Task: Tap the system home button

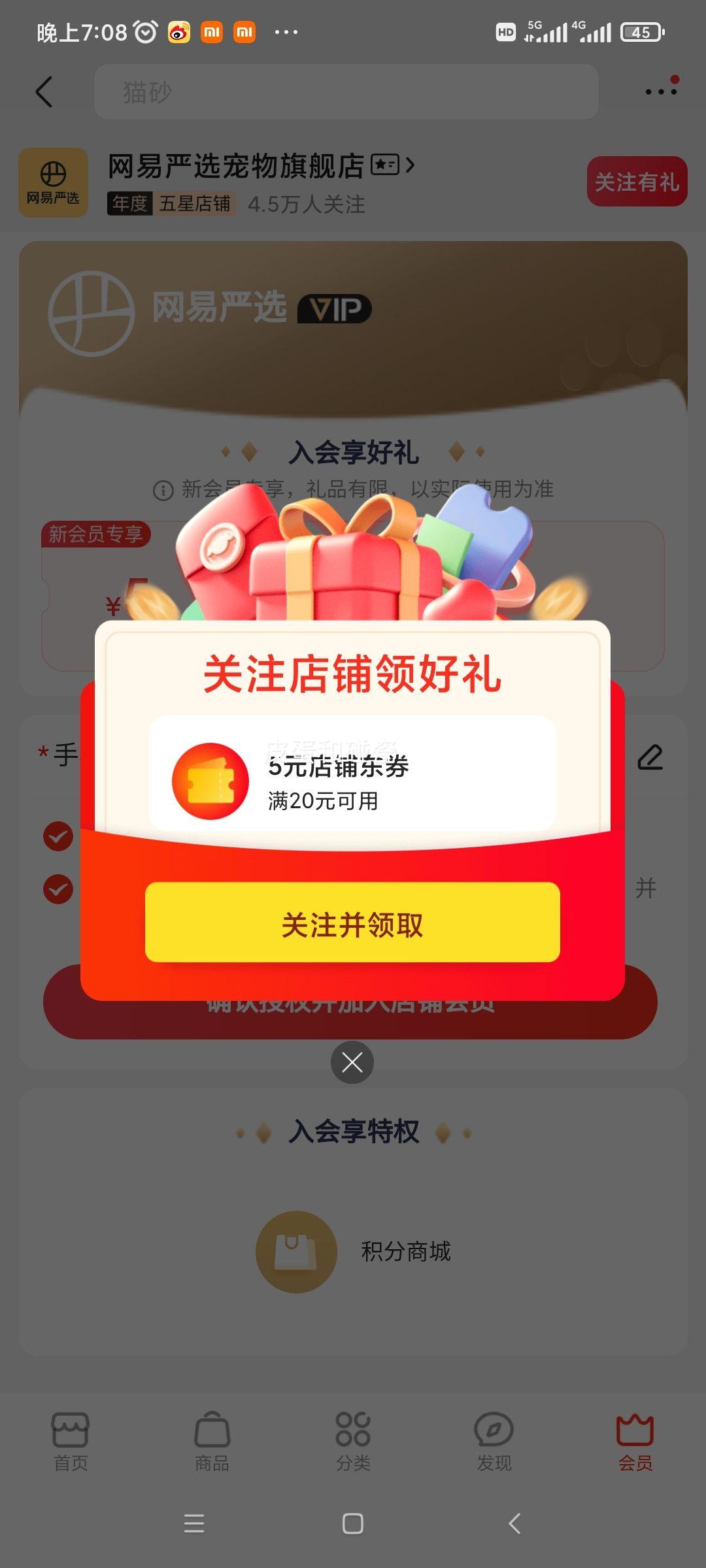Action: tap(353, 1524)
